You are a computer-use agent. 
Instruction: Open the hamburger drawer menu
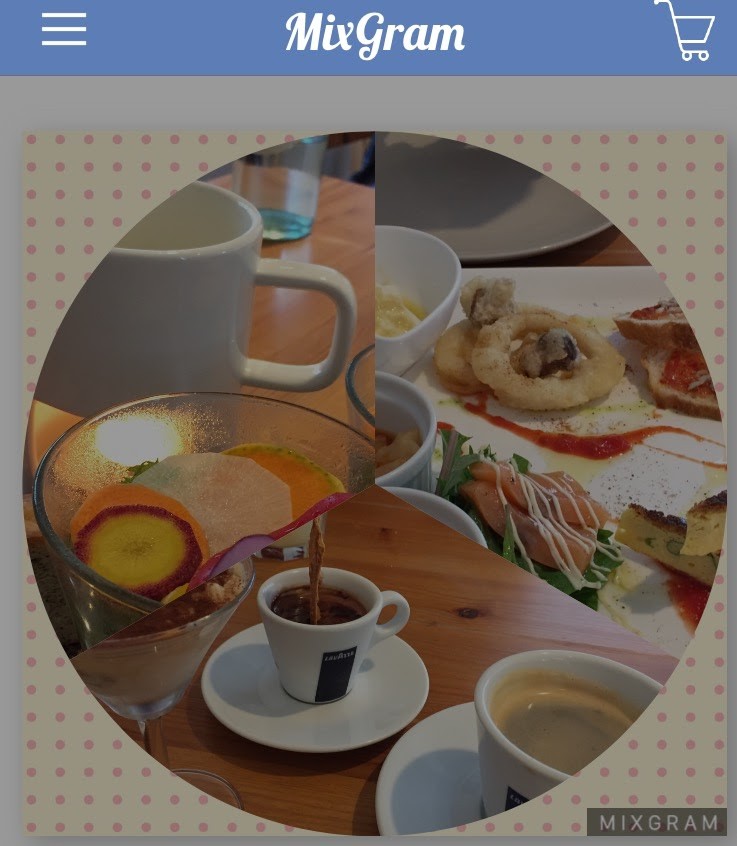click(x=64, y=30)
